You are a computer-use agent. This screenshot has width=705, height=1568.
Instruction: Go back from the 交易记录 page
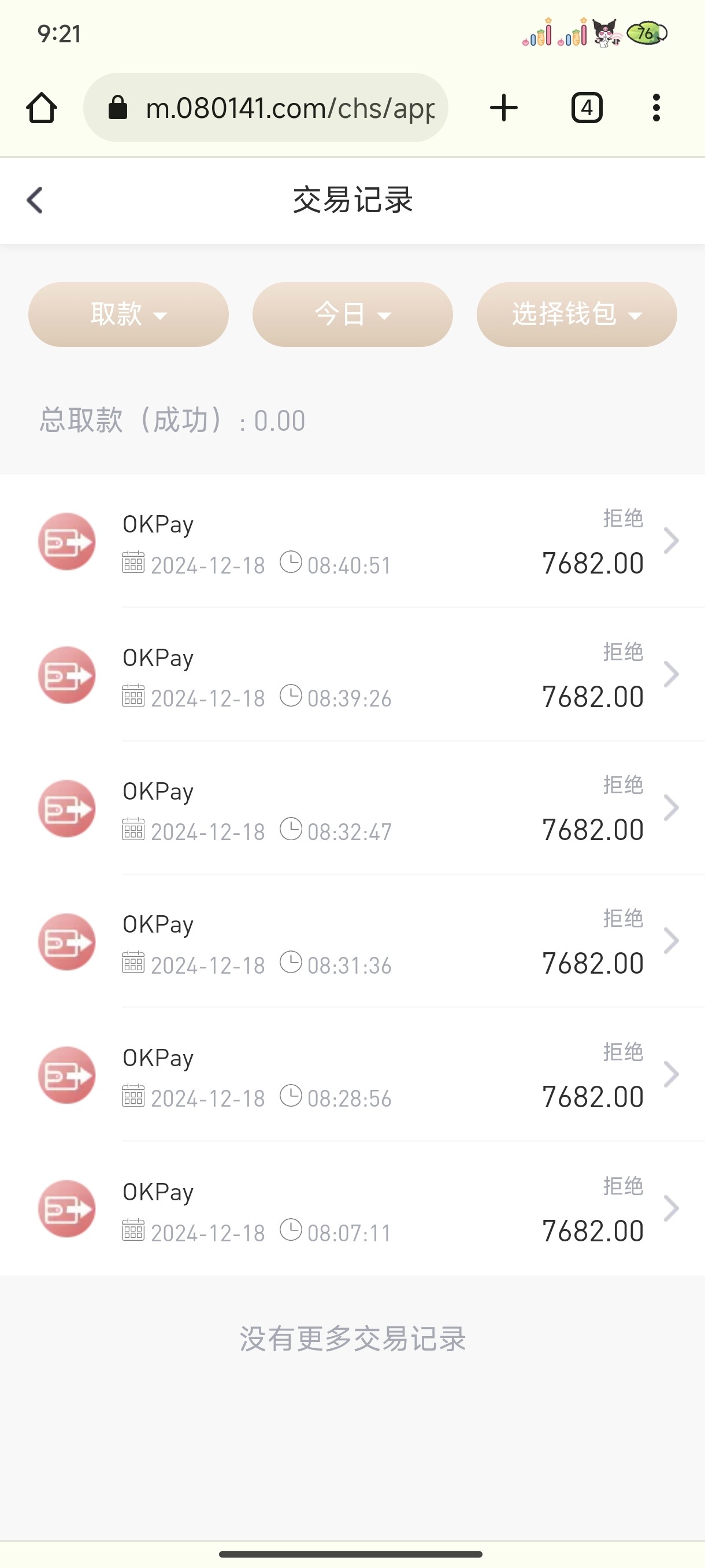tap(35, 200)
